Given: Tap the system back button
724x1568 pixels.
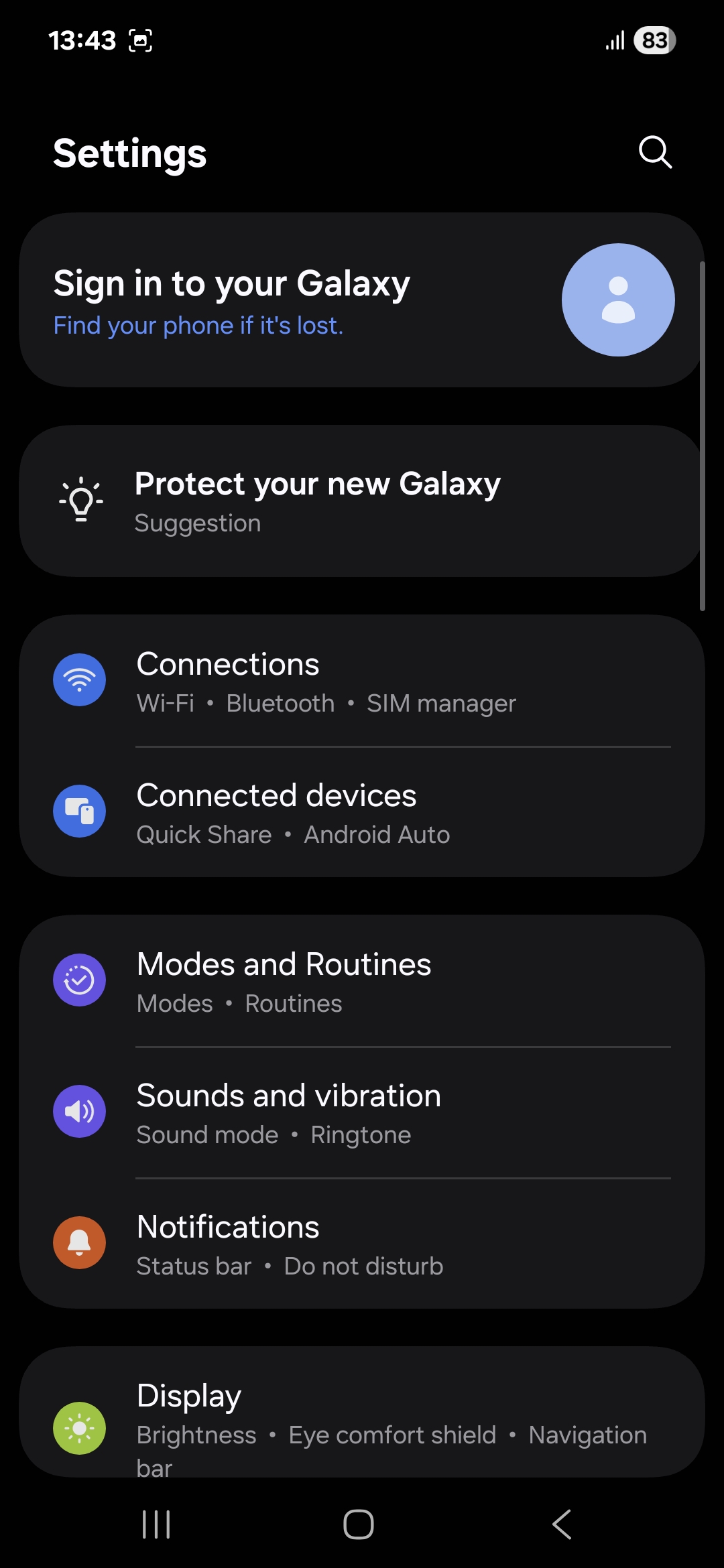Looking at the screenshot, I should click(x=562, y=1524).
